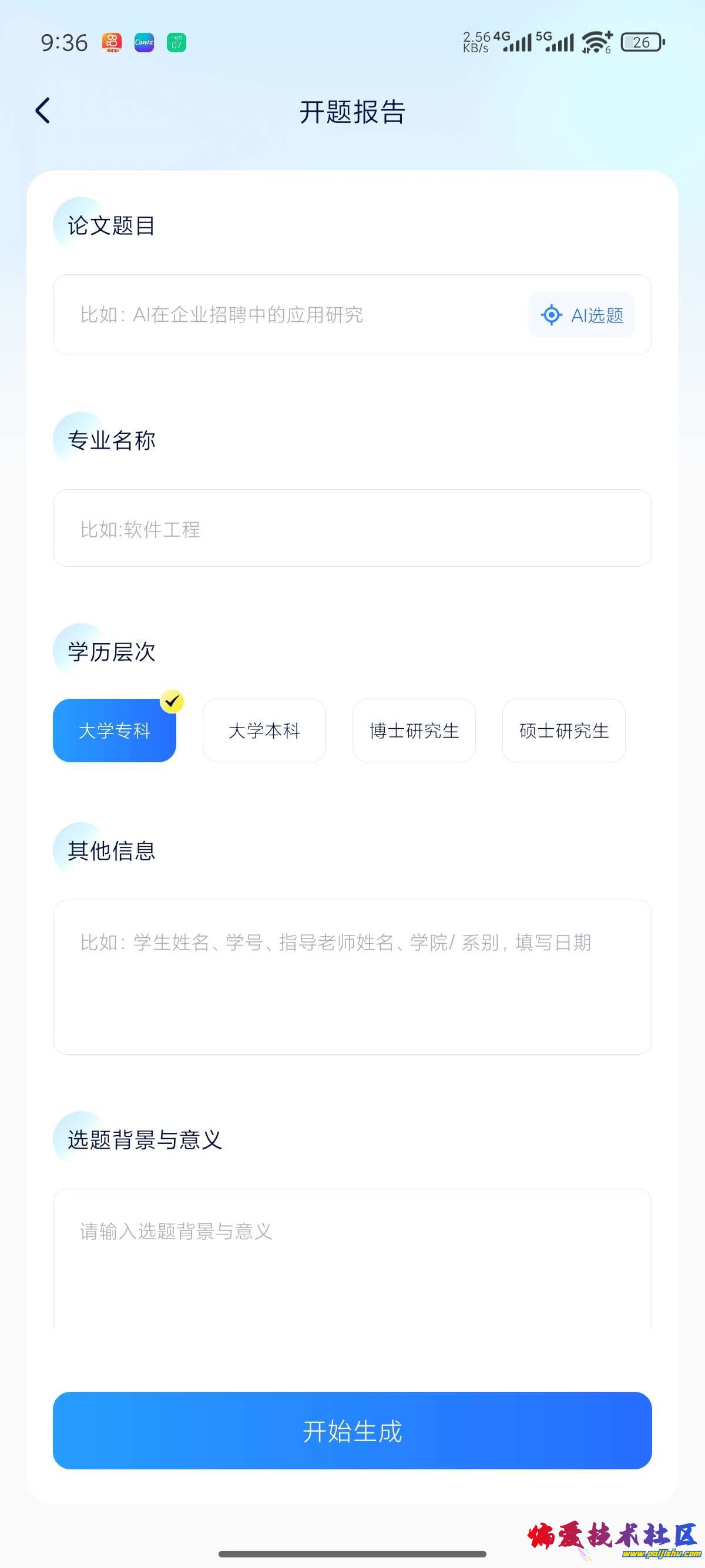
Task: Tap the 开始生成 button
Action: [352, 1431]
